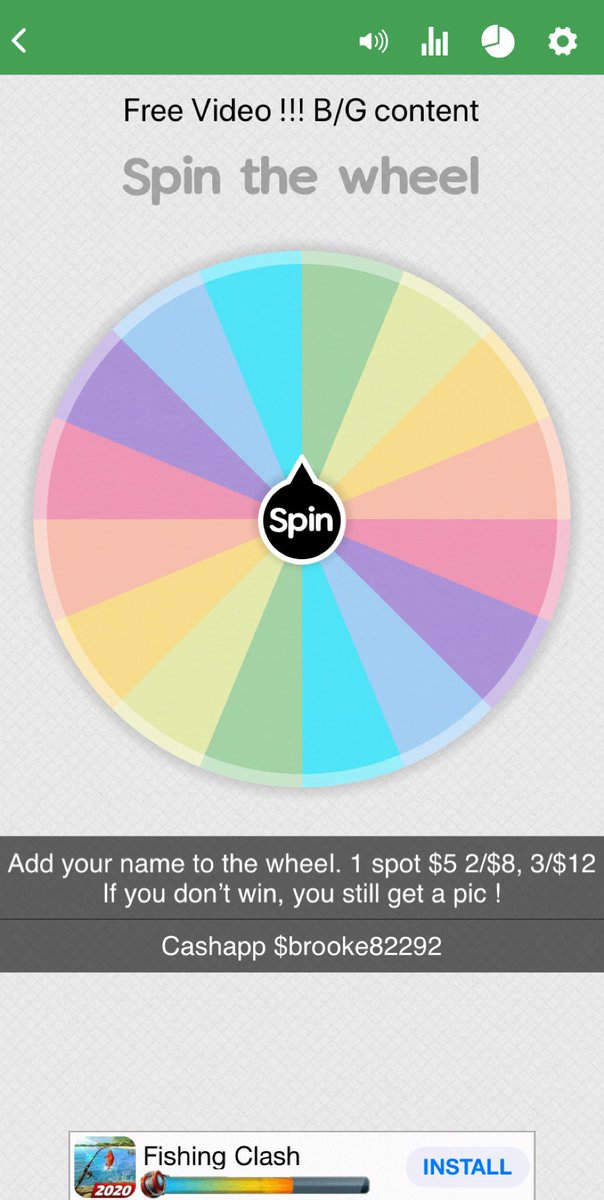This screenshot has width=604, height=1200.
Task: Install the Fishing Clash app
Action: 466,1166
